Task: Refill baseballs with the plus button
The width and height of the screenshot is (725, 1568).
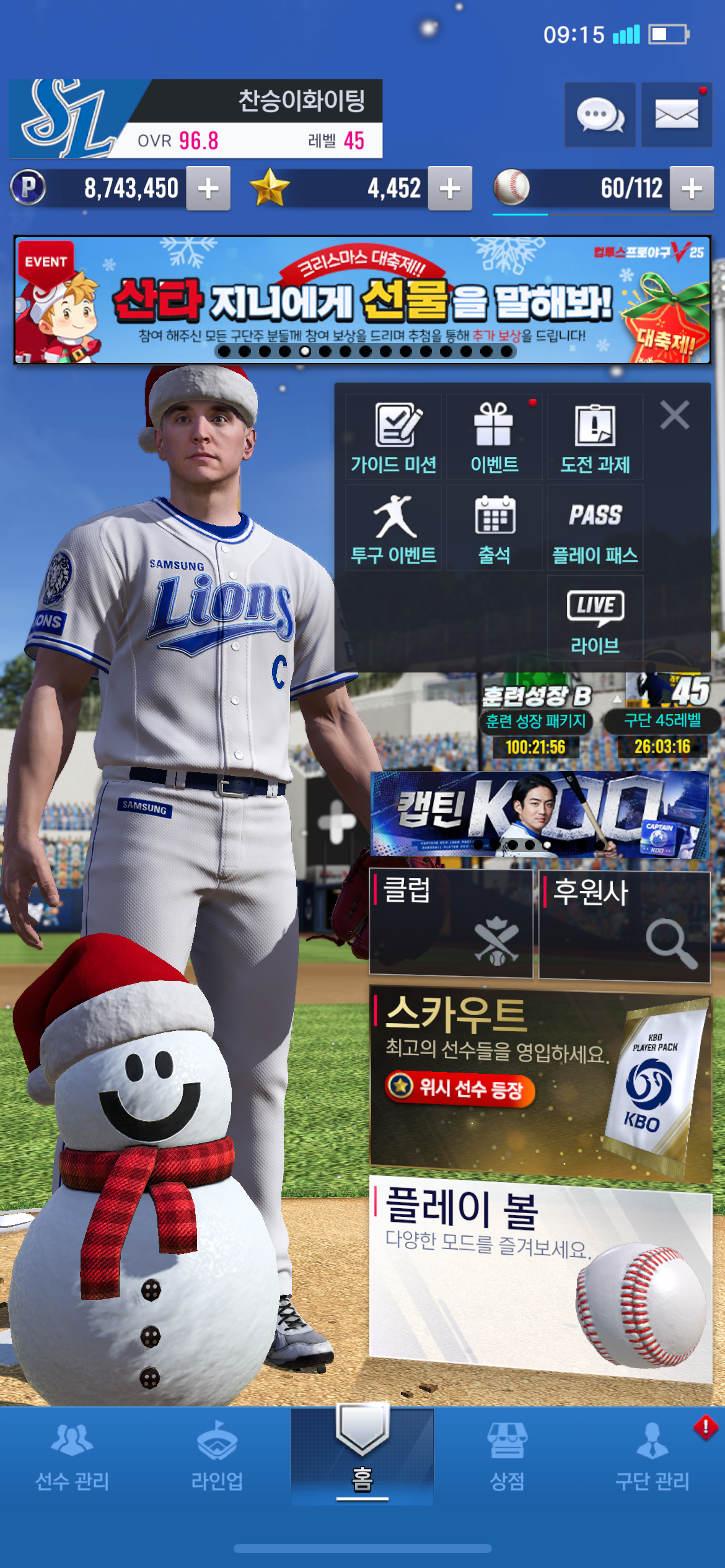Action: click(692, 189)
